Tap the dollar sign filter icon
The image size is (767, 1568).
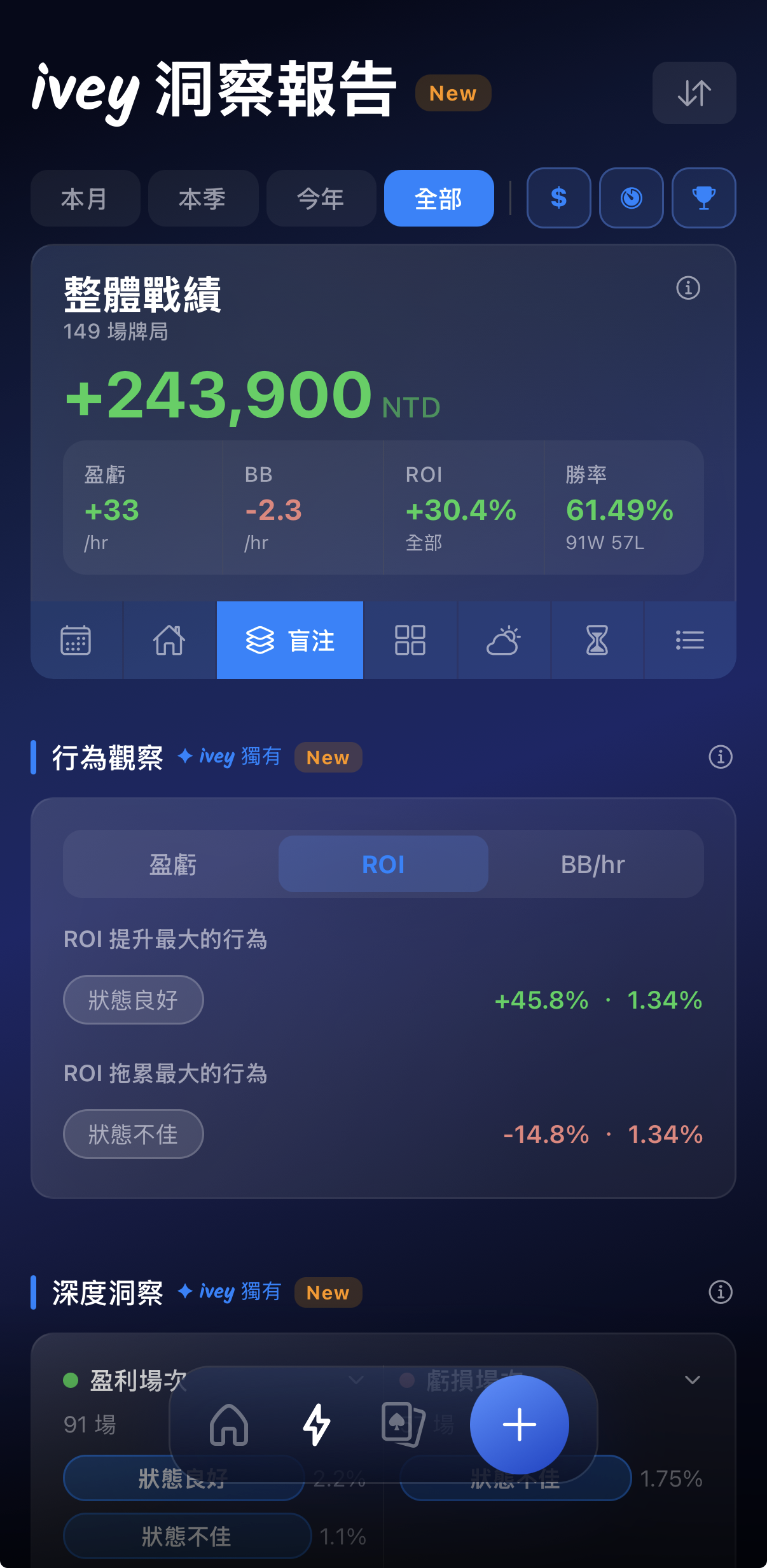coord(558,198)
